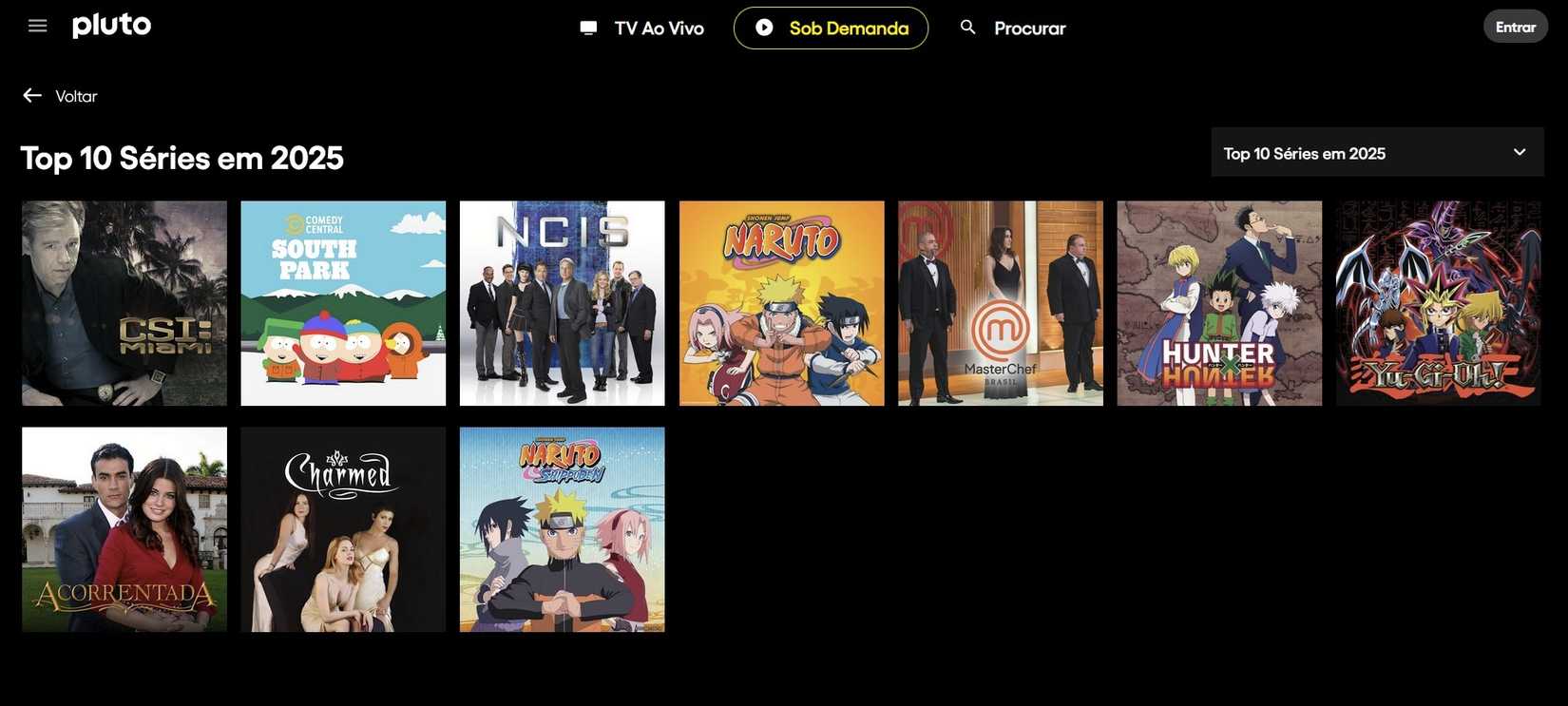Expand the Top 10 Séries em 2025 dropdown
The image size is (1568, 706).
click(x=1377, y=153)
